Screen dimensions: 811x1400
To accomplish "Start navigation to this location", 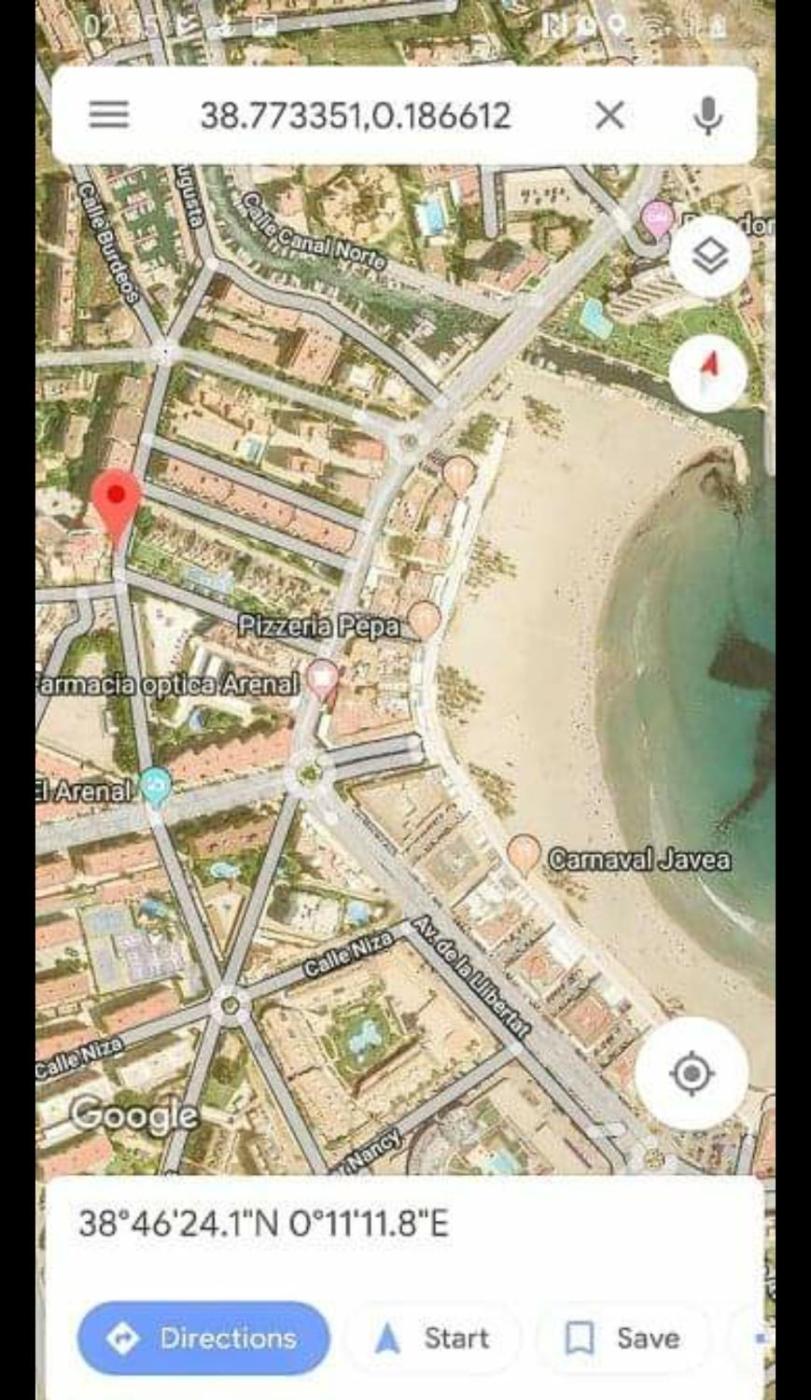I will [x=433, y=1338].
